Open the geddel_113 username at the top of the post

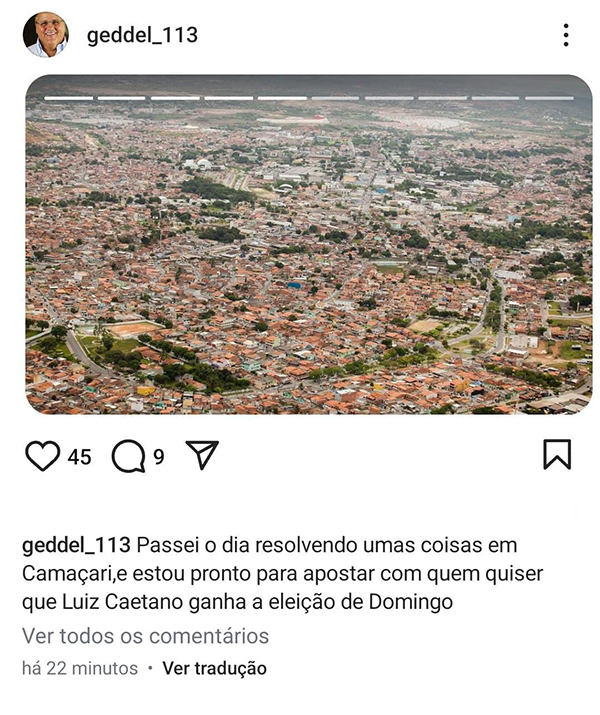click(142, 35)
